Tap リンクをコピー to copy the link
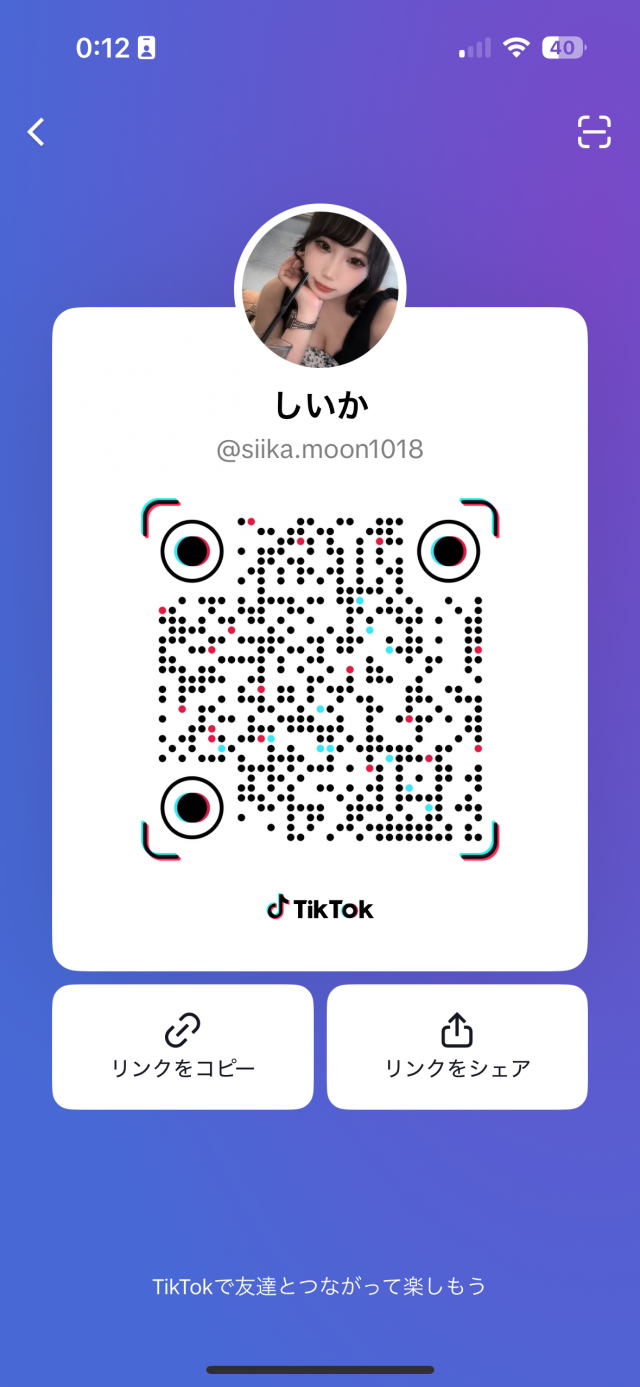This screenshot has height=1387, width=640. (183, 1047)
